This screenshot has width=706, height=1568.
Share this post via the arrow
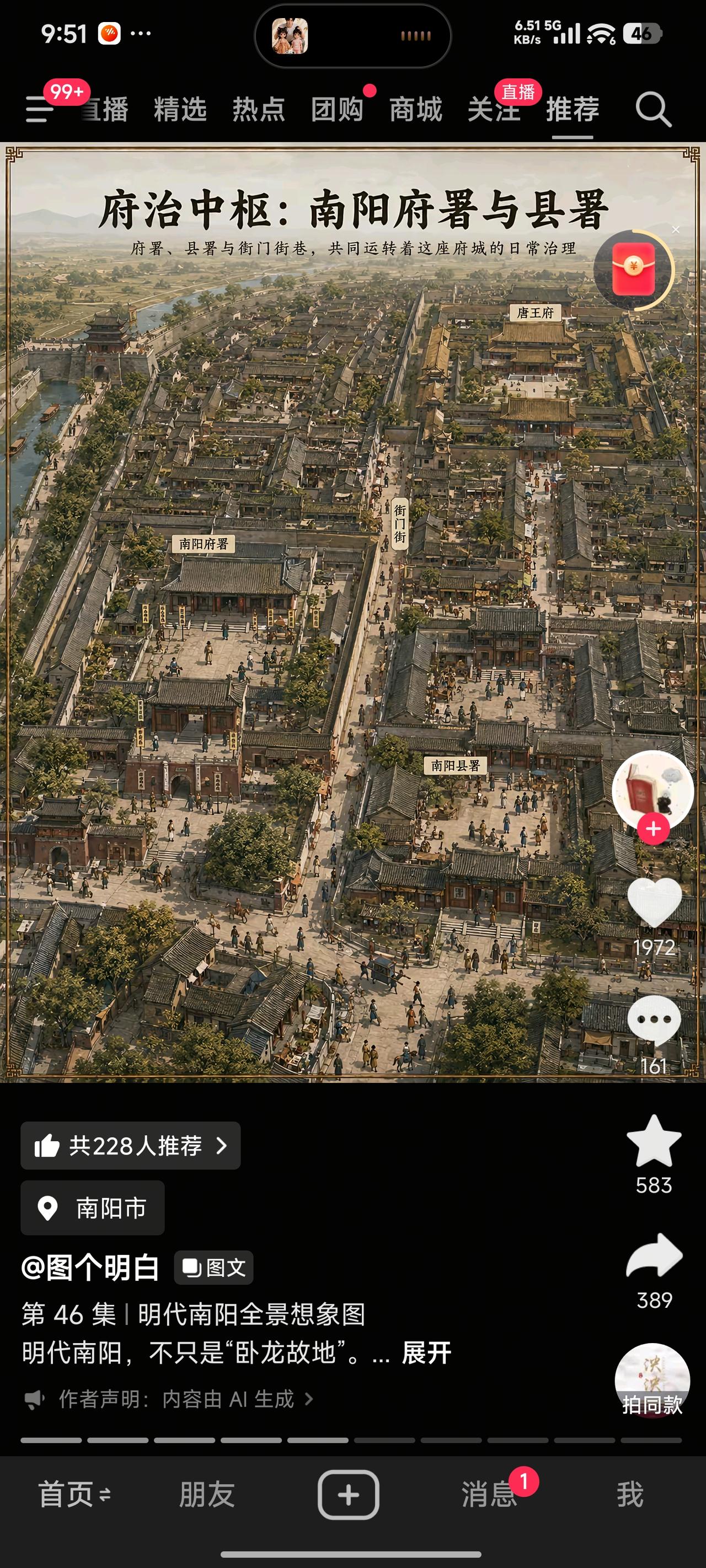(654, 1255)
